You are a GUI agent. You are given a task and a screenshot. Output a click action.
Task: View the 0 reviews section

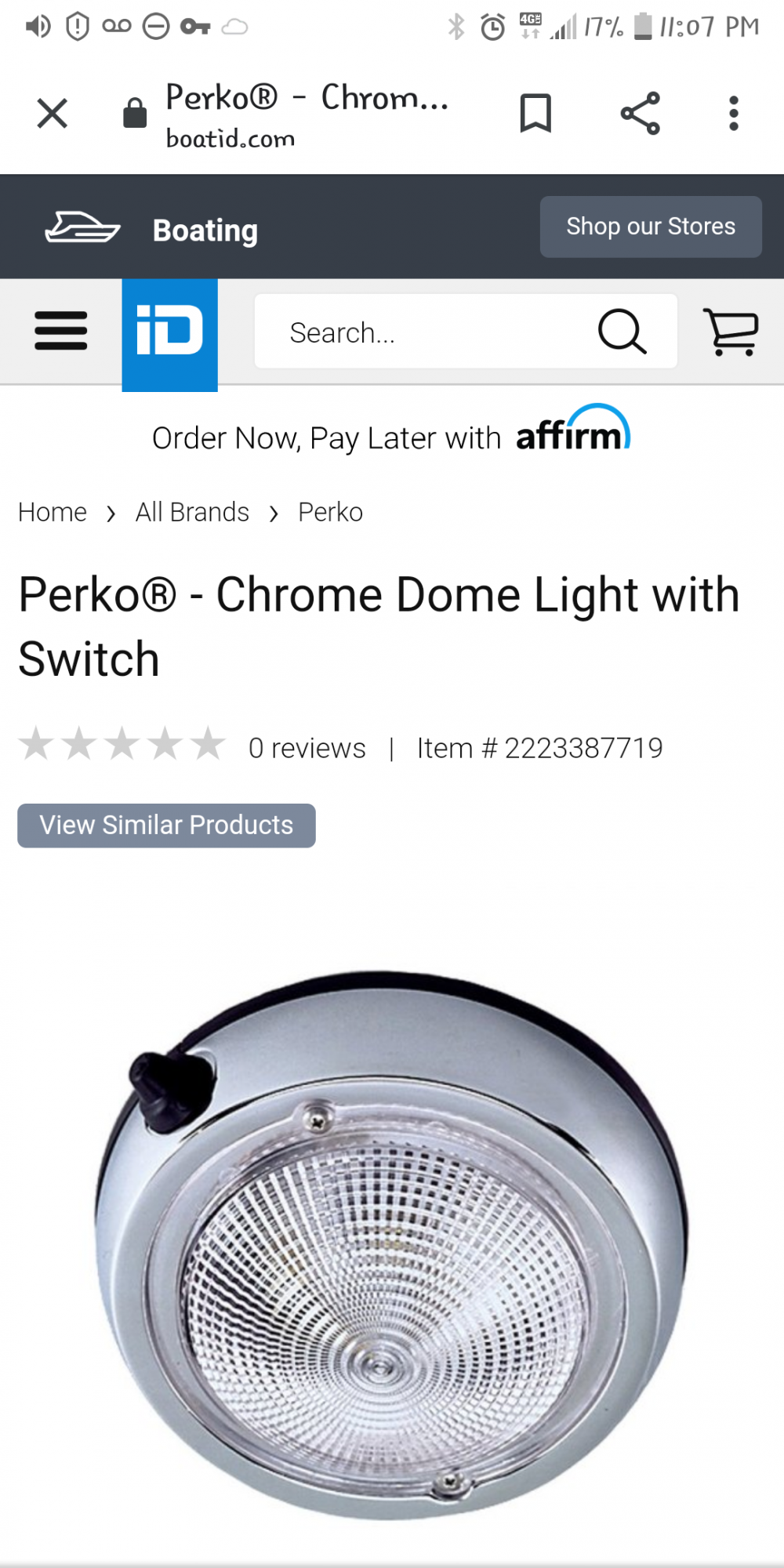(307, 748)
